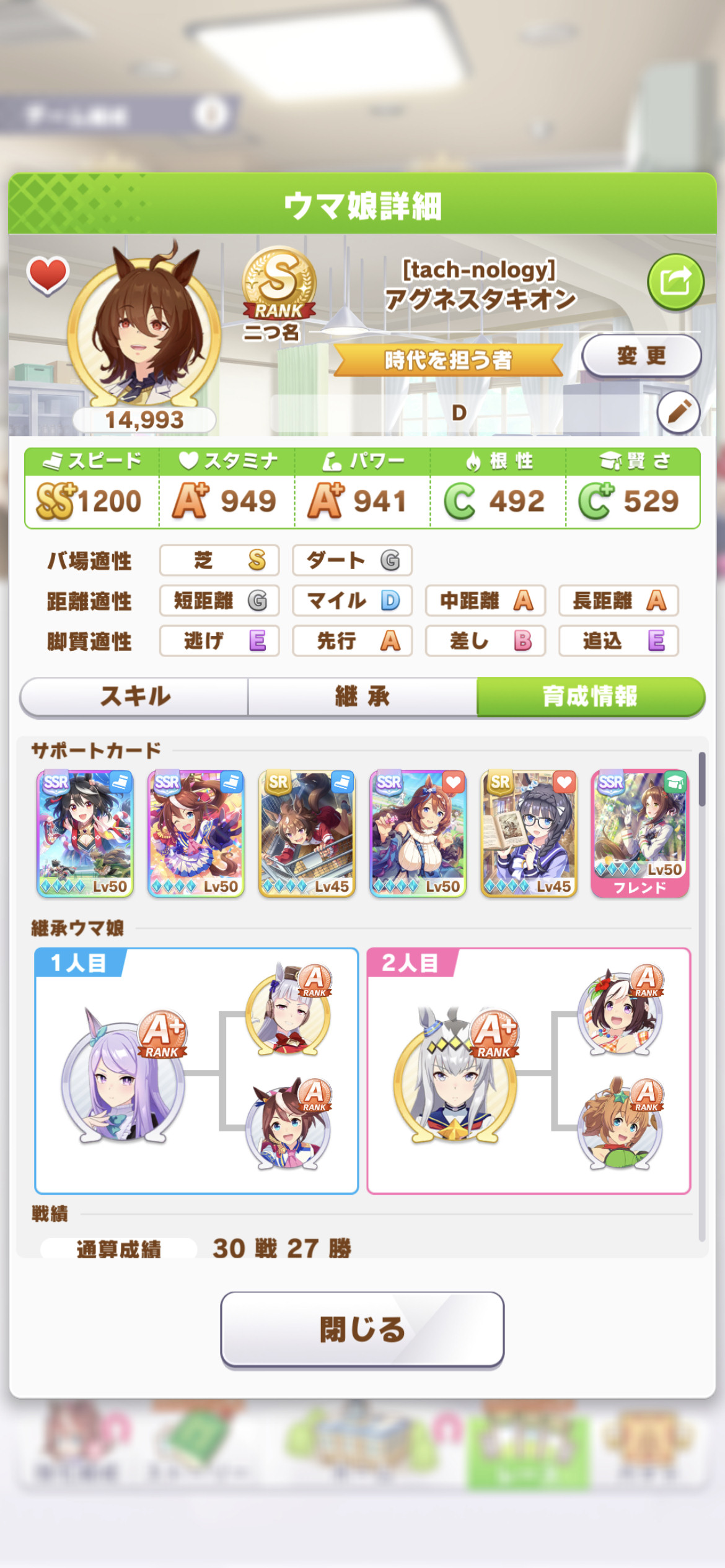
Task: Tap the green share button
Action: pyautogui.click(x=675, y=282)
